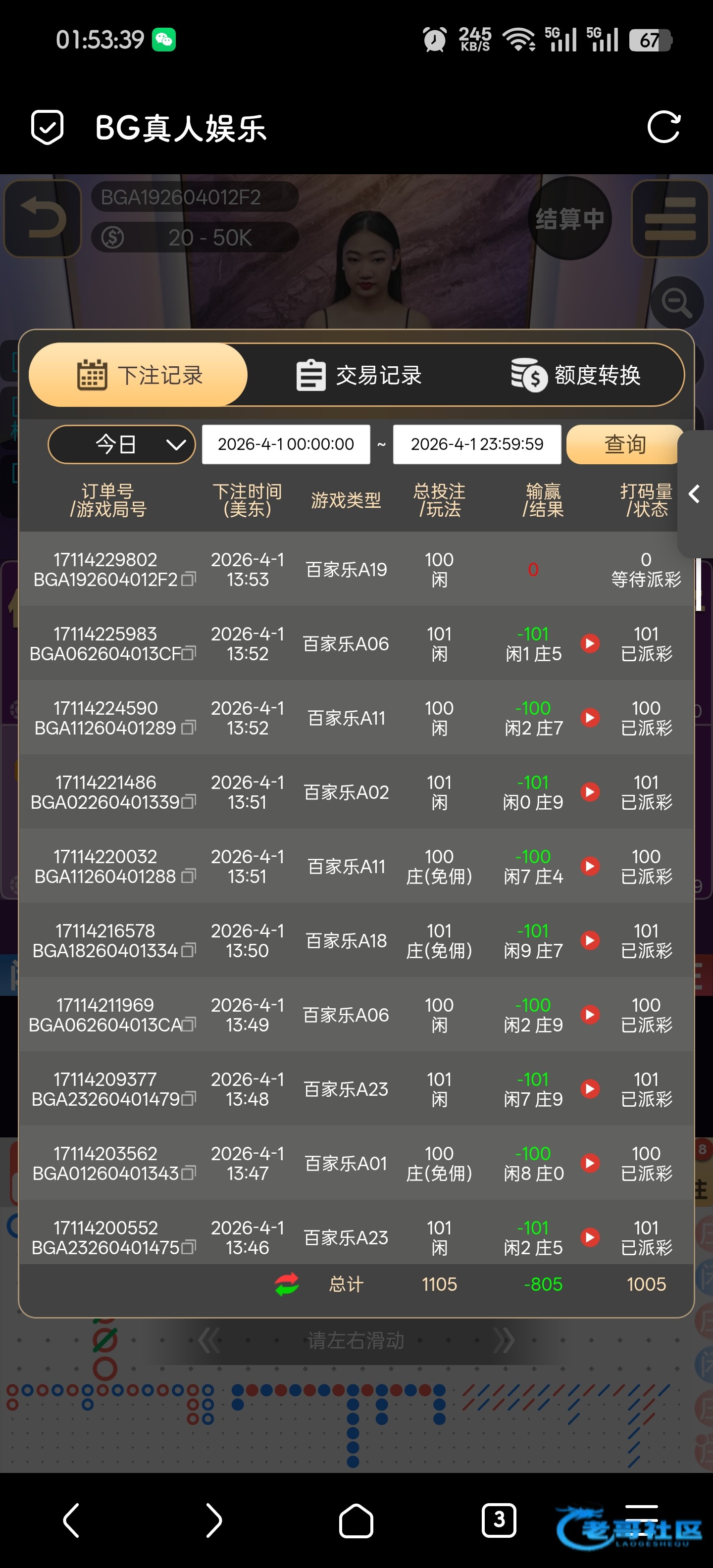This screenshot has width=713, height=1568.
Task: Copy game number BGA192604012F2
Action: click(x=189, y=579)
